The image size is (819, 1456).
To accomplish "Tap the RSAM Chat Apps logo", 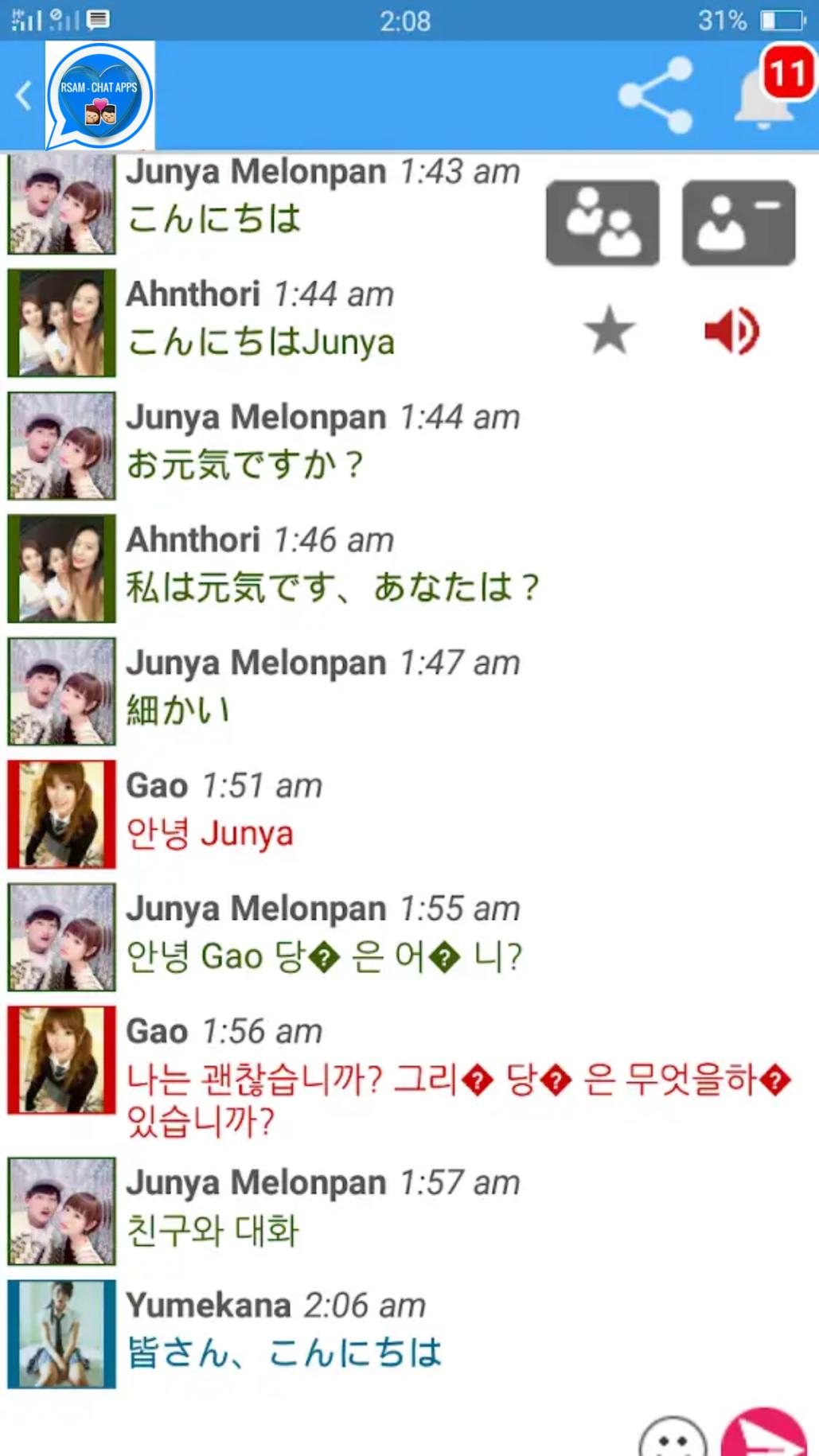I will coord(100,95).
